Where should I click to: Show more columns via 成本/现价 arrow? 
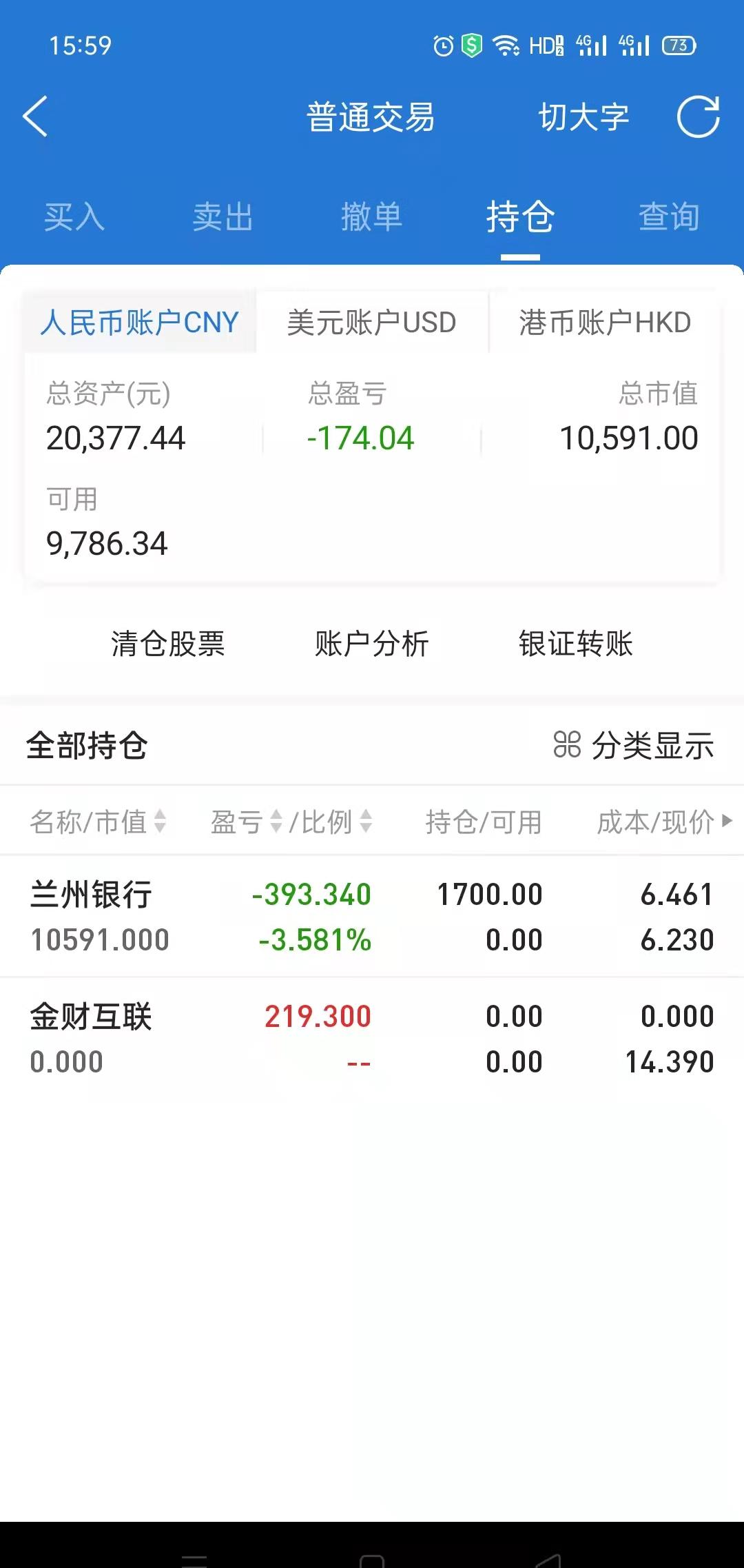click(x=727, y=821)
